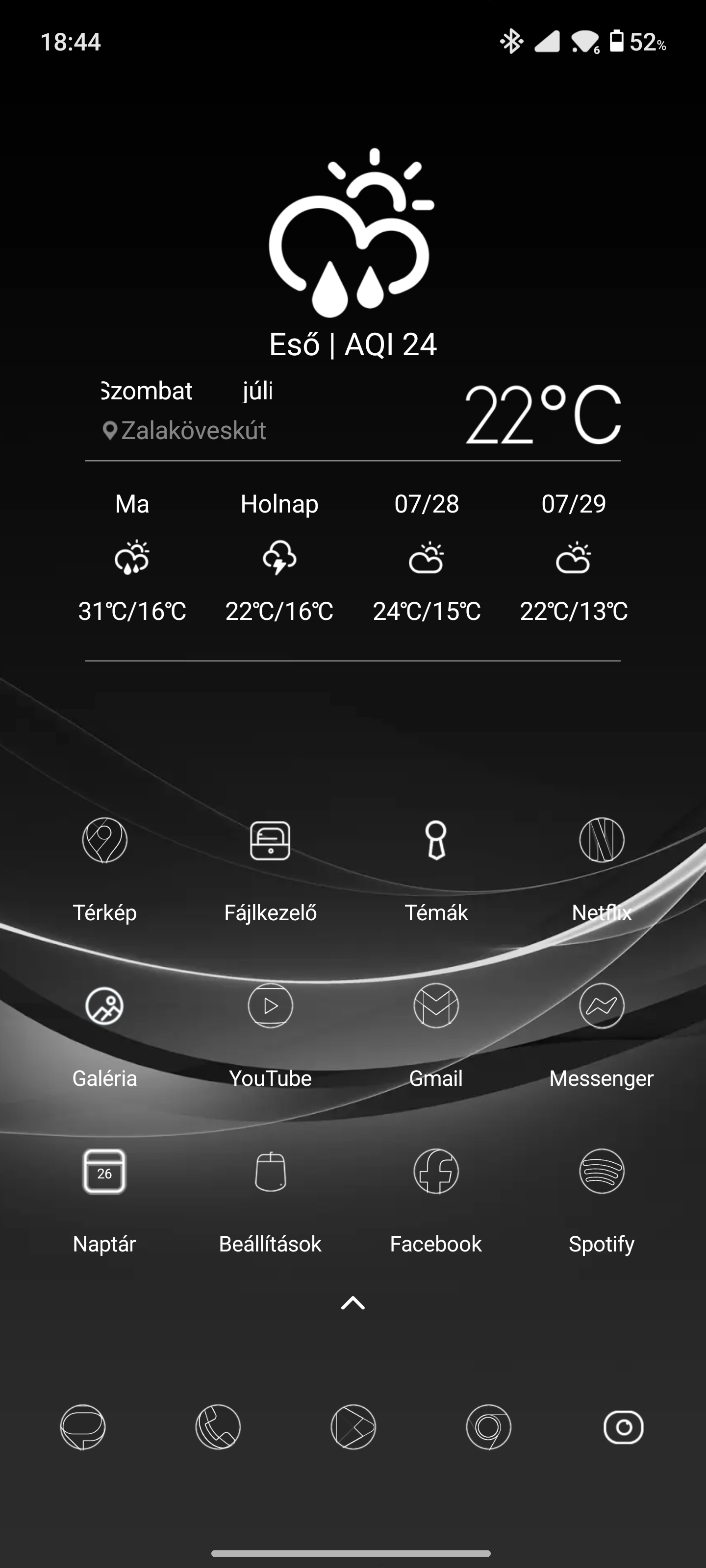The width and height of the screenshot is (706, 1568).
Task: Launch Facebook
Action: click(x=436, y=1171)
